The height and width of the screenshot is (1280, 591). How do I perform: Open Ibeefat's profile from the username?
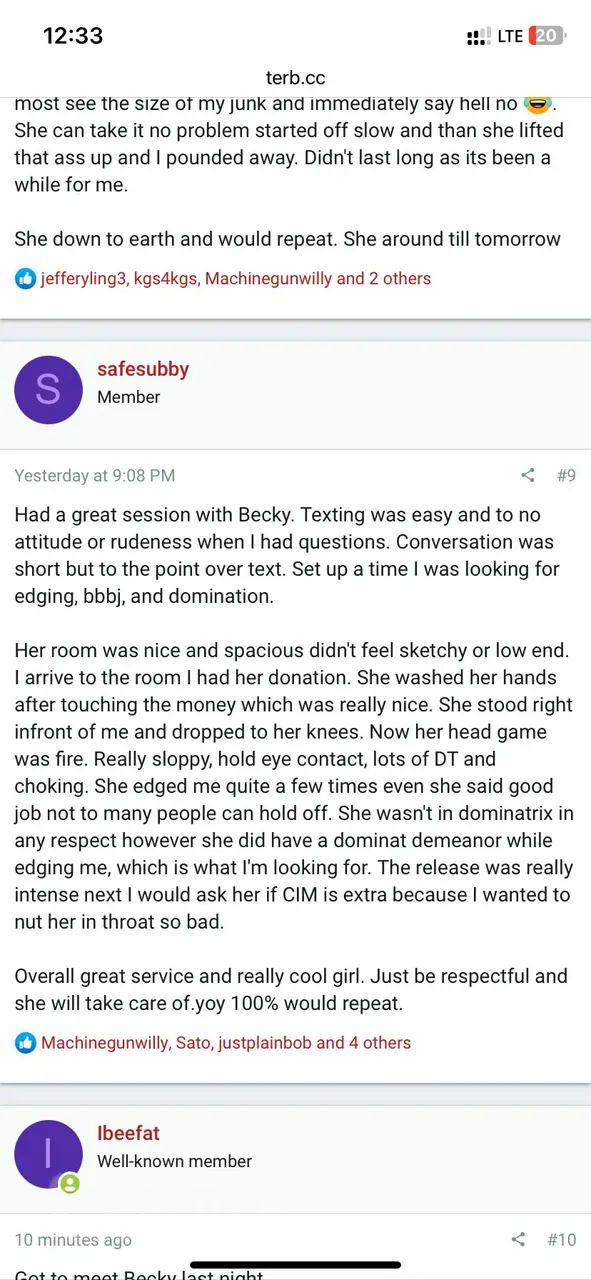[128, 1133]
